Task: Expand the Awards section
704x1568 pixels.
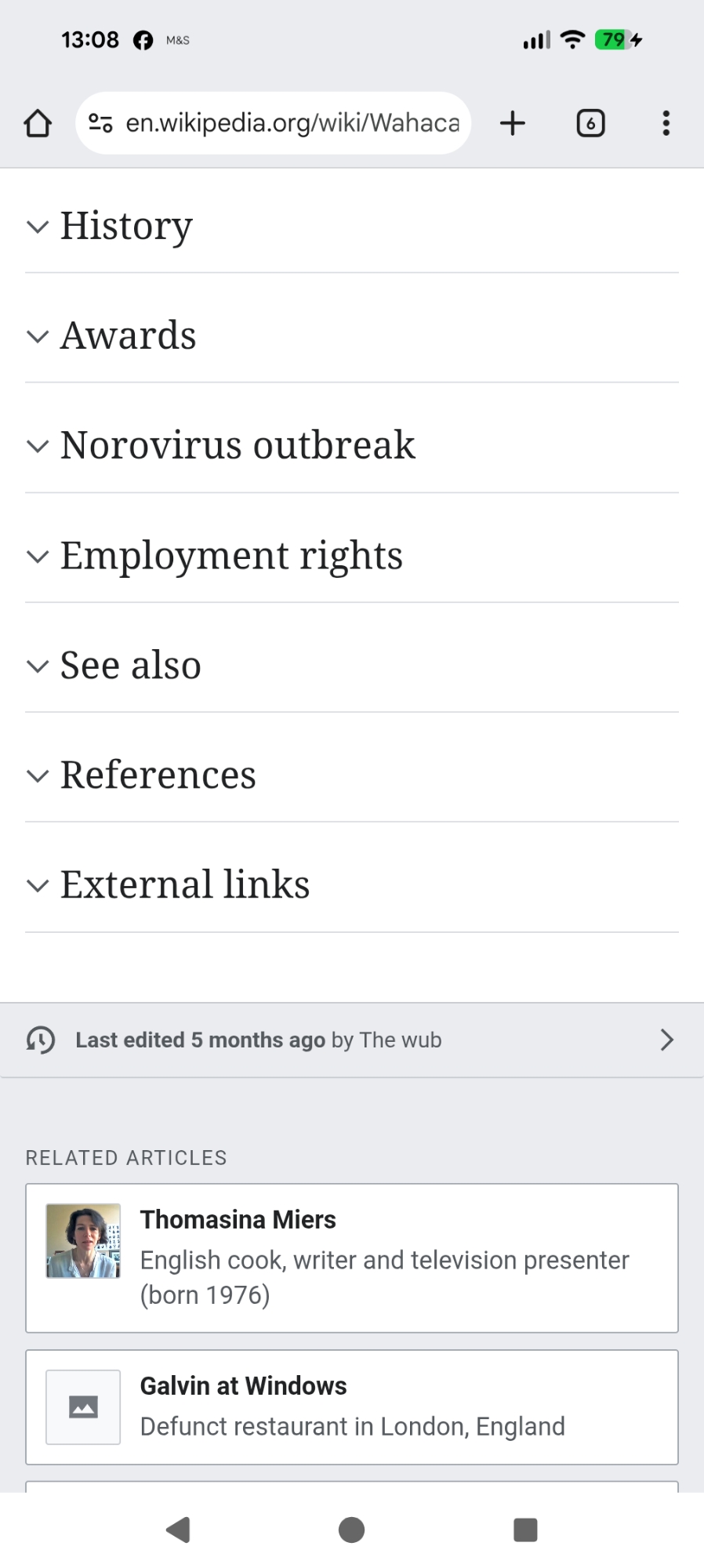Action: [128, 336]
